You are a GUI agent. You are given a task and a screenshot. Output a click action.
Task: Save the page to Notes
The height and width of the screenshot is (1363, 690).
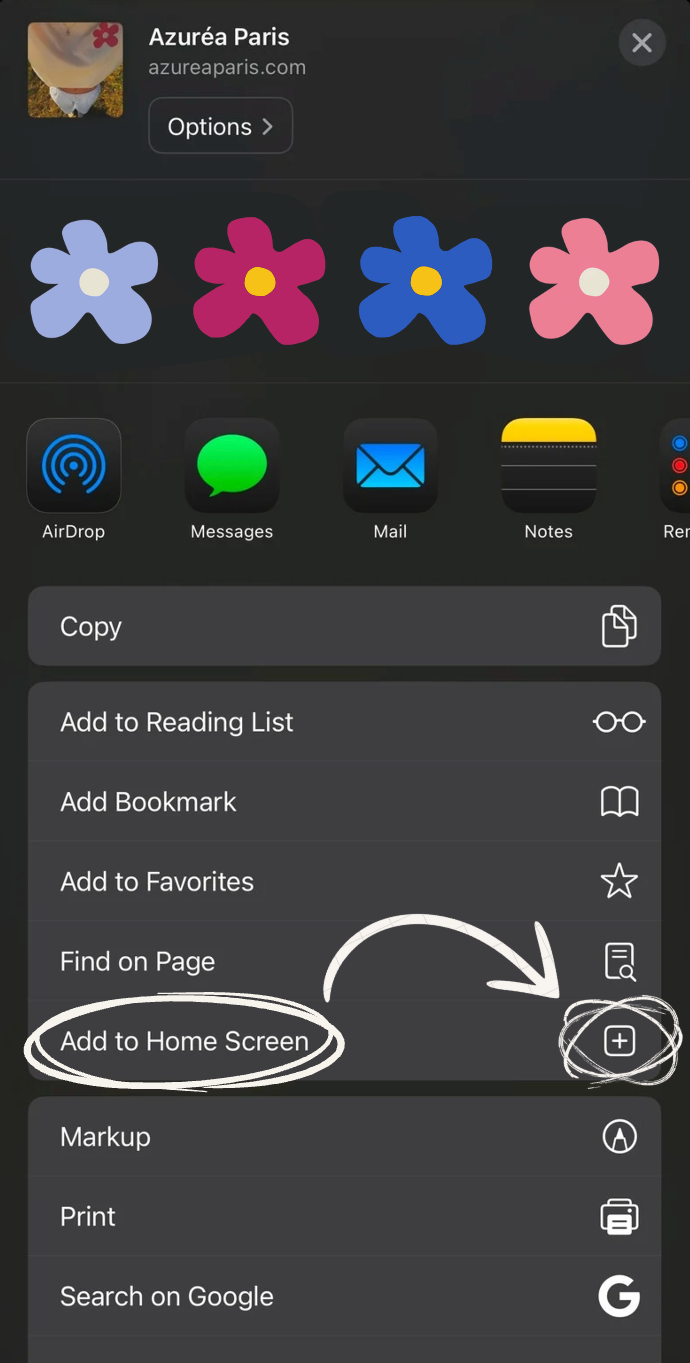[548, 468]
